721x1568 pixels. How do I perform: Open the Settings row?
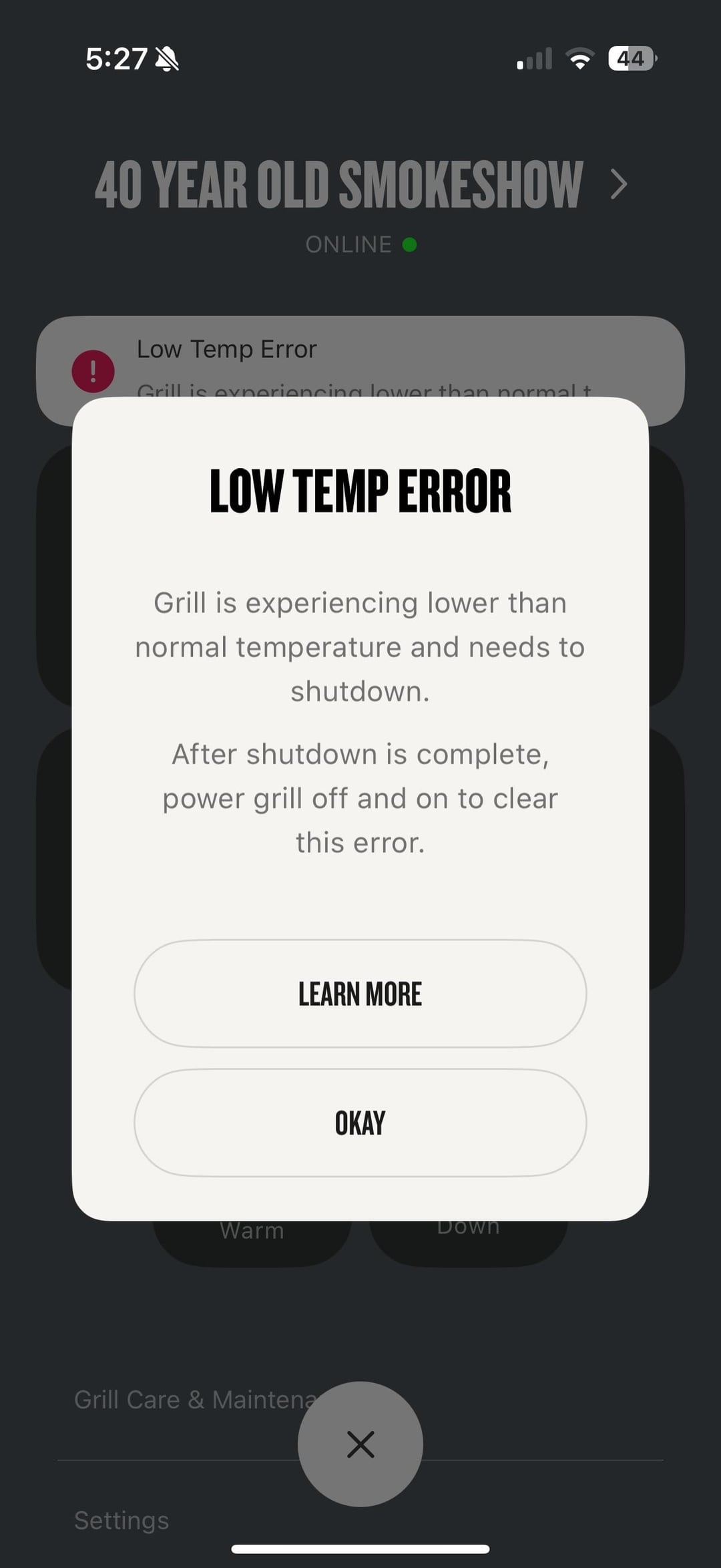tap(122, 1521)
